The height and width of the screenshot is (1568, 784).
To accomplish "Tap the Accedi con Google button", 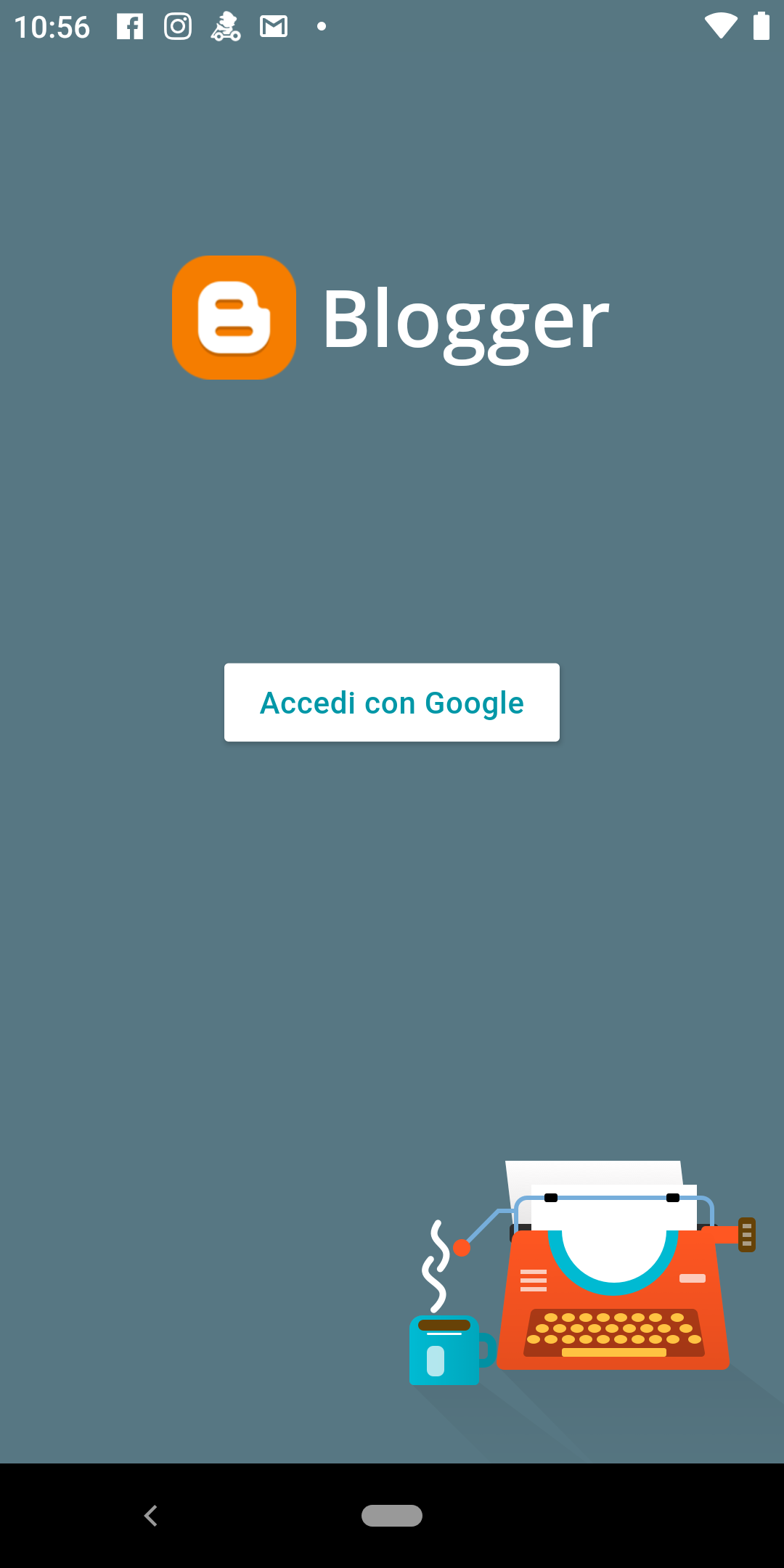I will [x=392, y=702].
